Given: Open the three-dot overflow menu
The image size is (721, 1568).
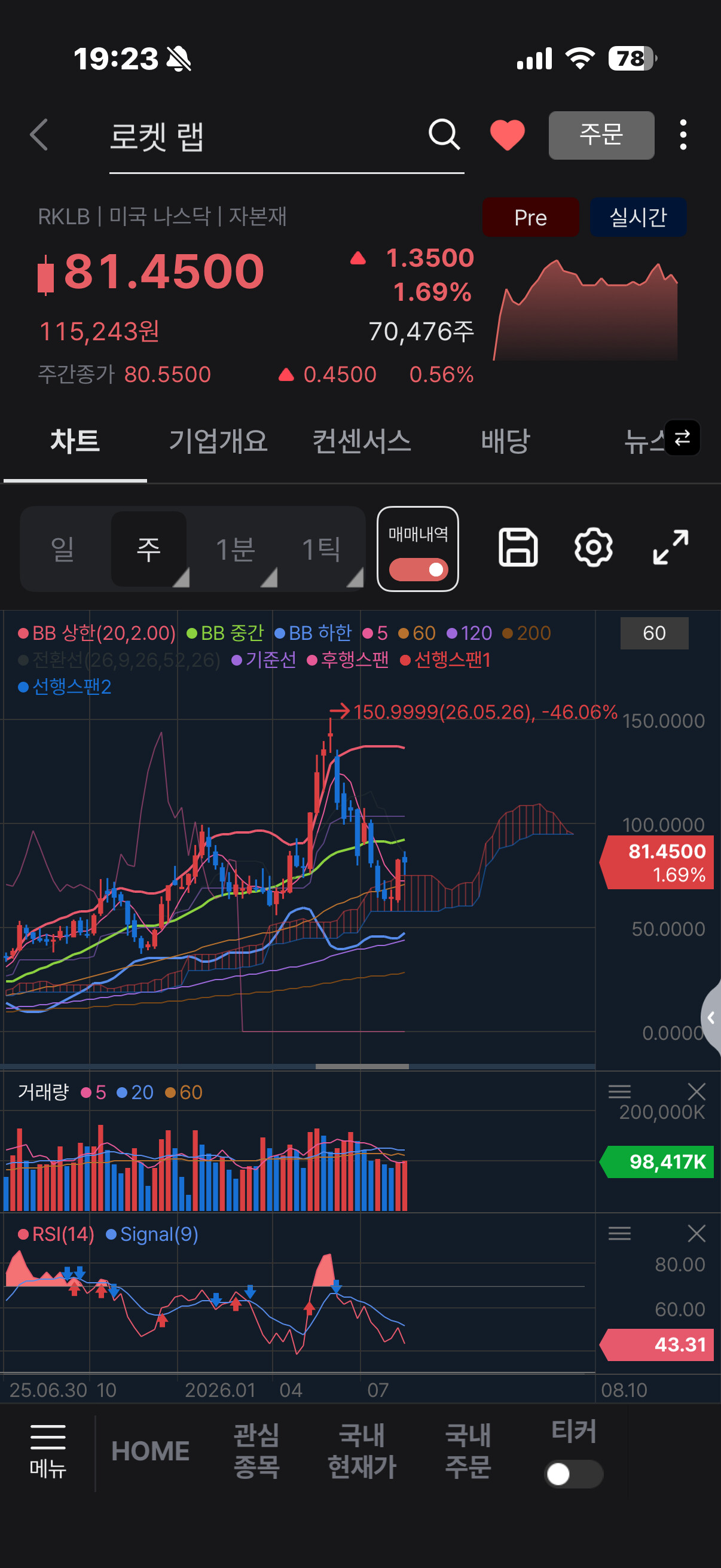Looking at the screenshot, I should click(x=683, y=135).
